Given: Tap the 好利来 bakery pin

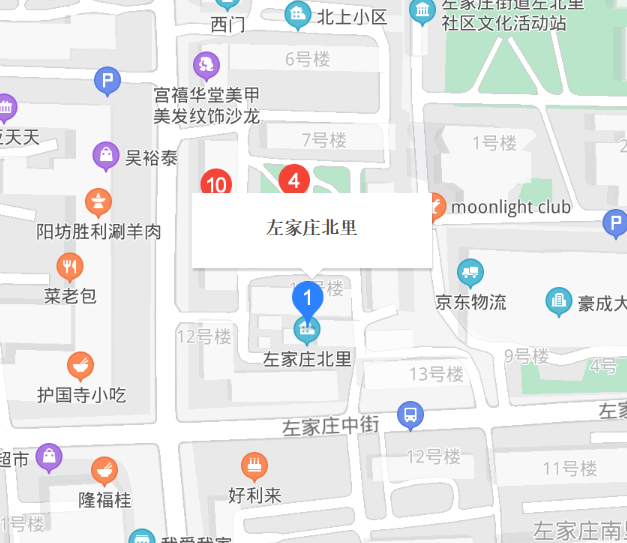Looking at the screenshot, I should tap(255, 465).
